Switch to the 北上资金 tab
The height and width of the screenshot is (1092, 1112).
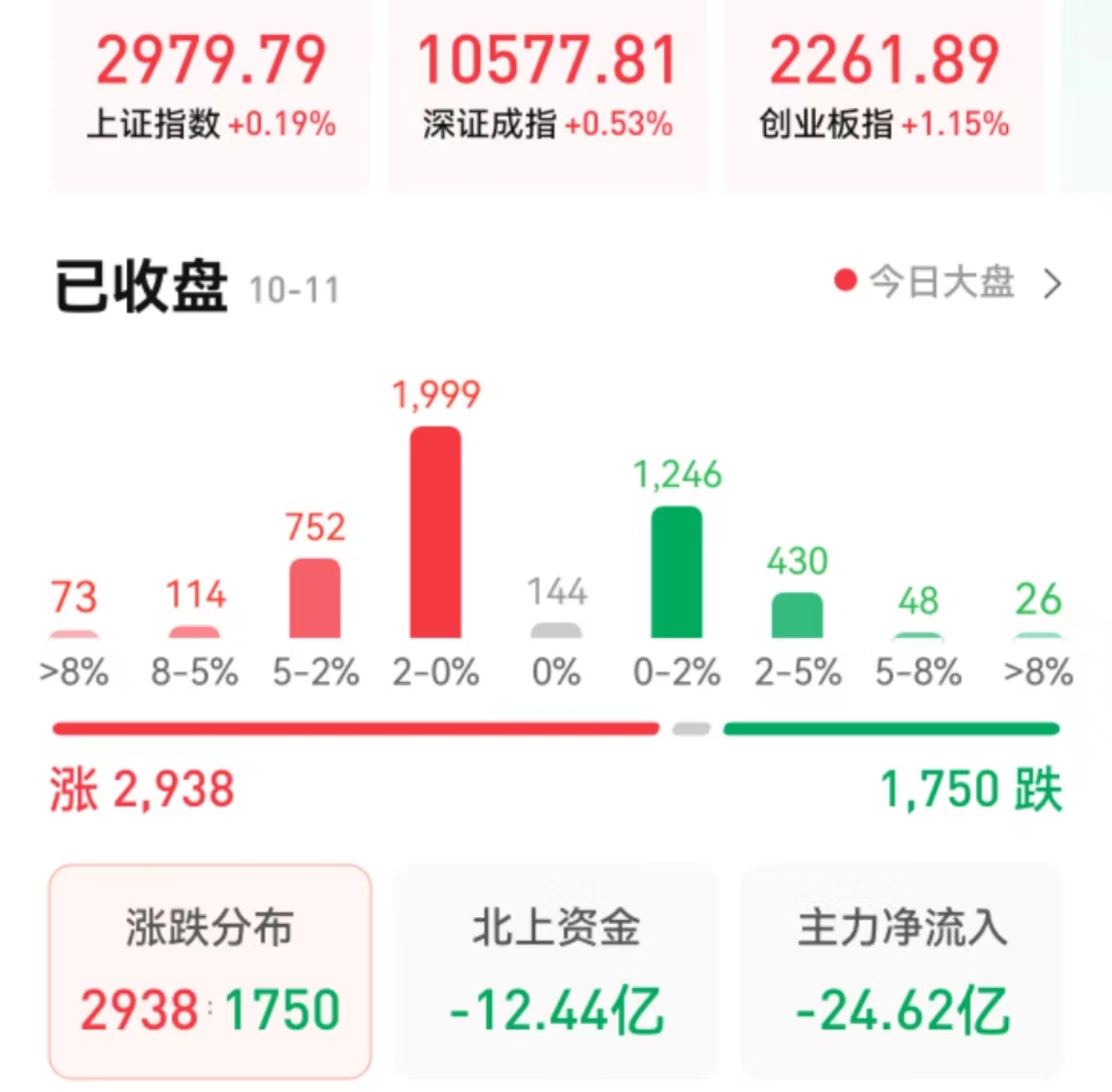tap(556, 971)
